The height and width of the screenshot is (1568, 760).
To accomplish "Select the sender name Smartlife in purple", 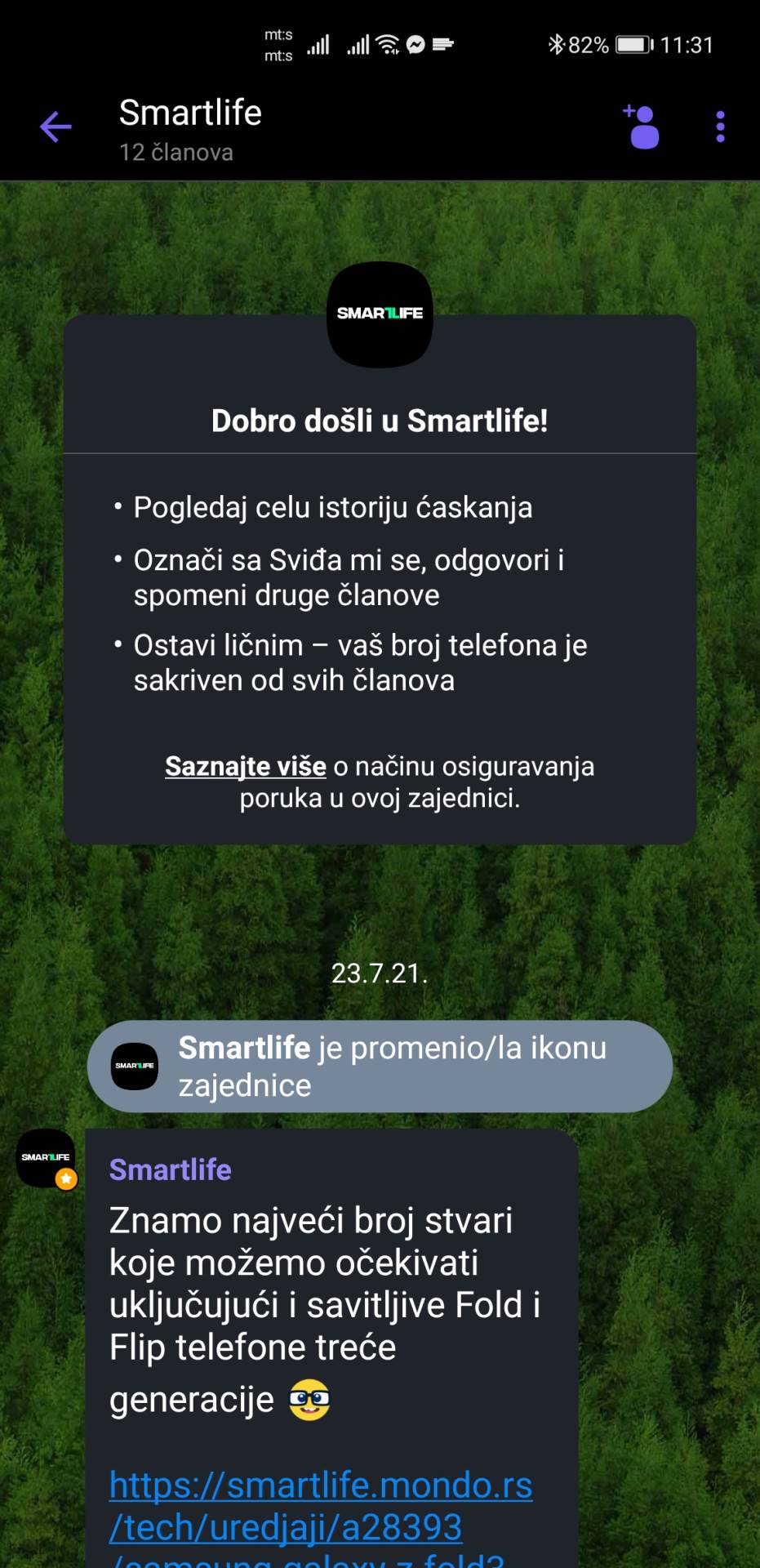I will [x=170, y=1169].
